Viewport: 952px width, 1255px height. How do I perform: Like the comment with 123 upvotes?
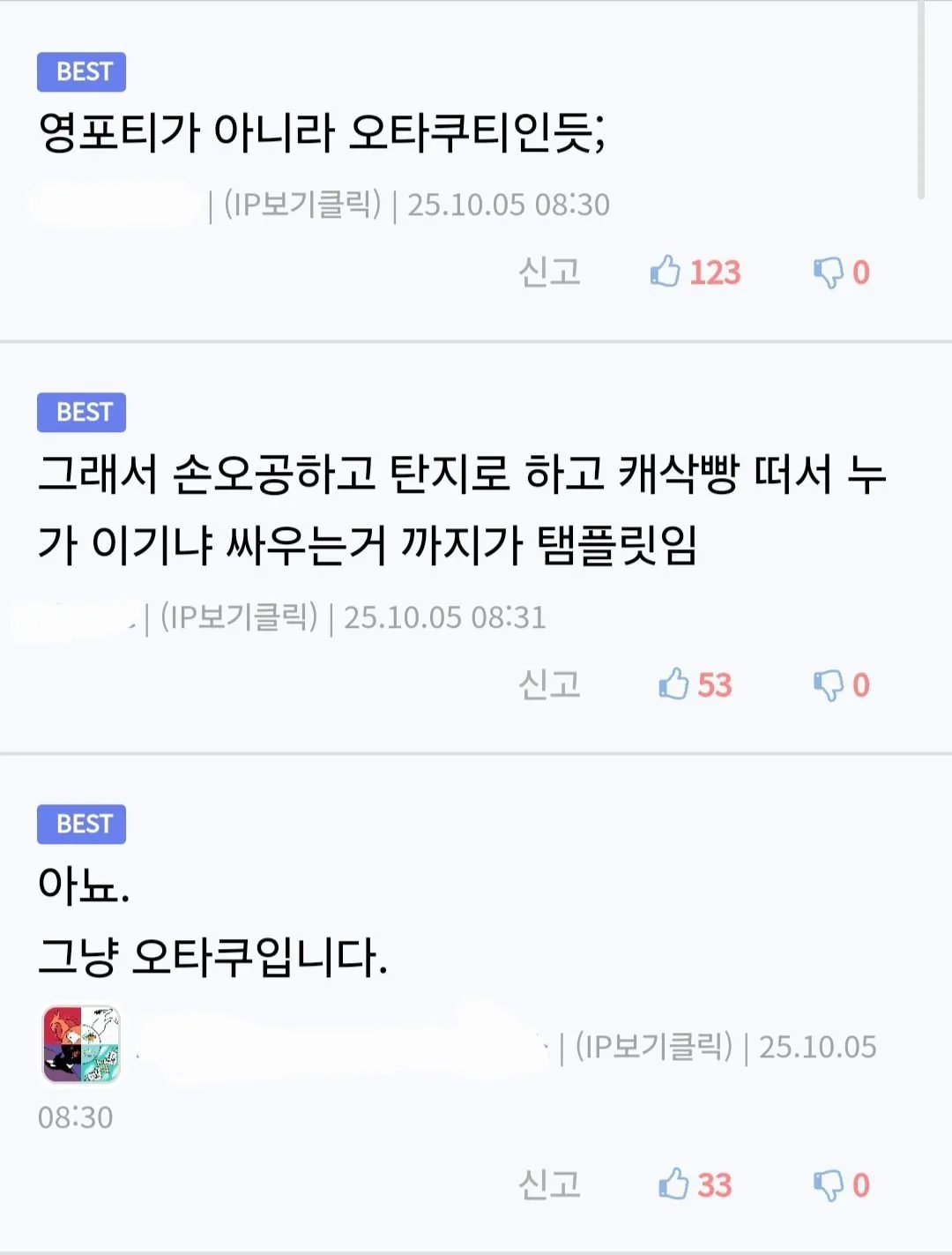tap(666, 272)
